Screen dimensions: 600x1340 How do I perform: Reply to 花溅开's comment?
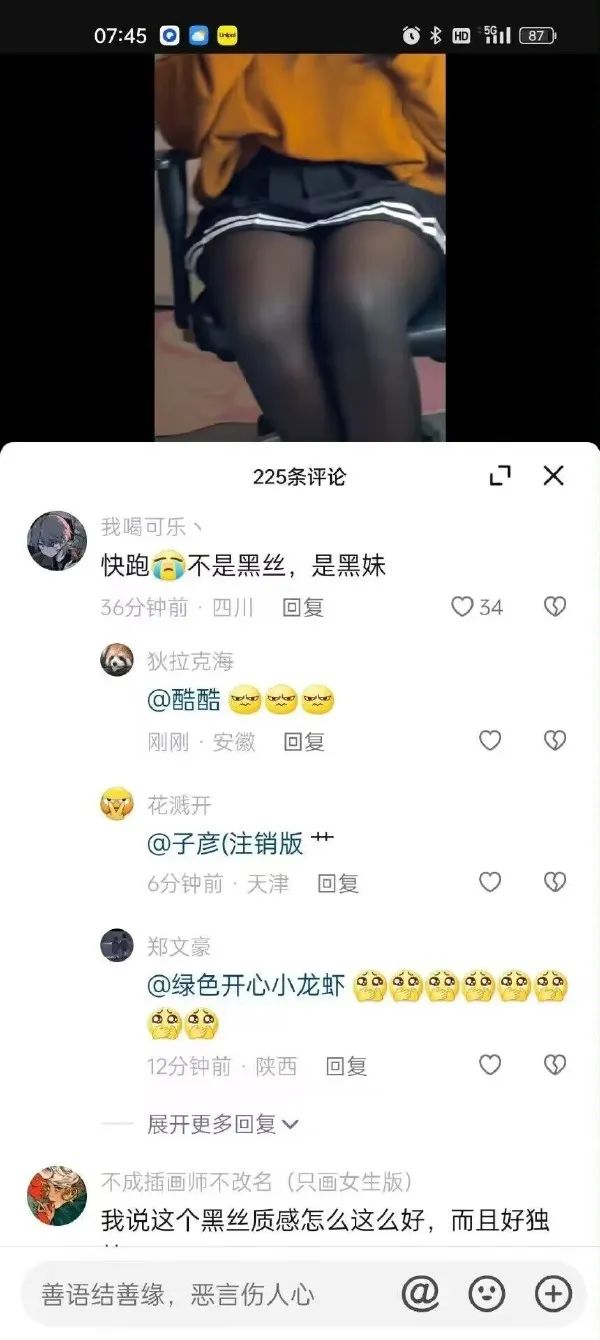[338, 883]
